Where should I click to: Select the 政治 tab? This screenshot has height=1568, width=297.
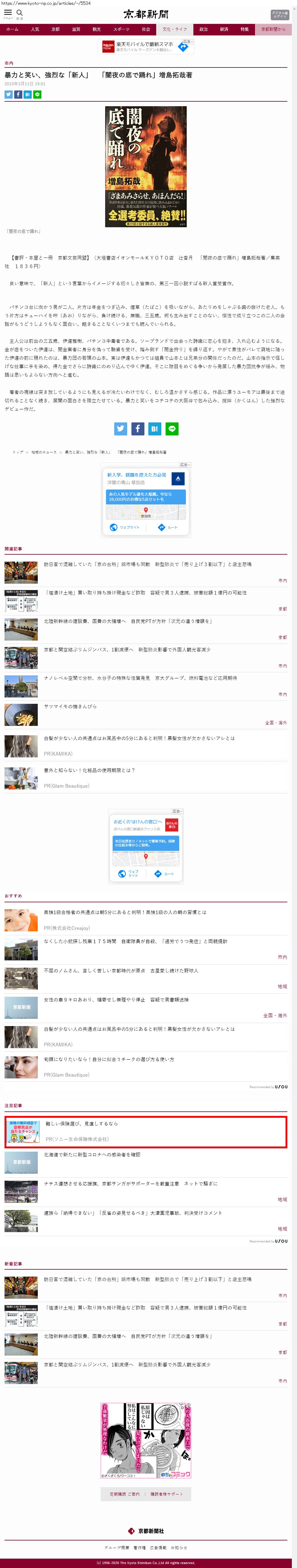tap(203, 29)
